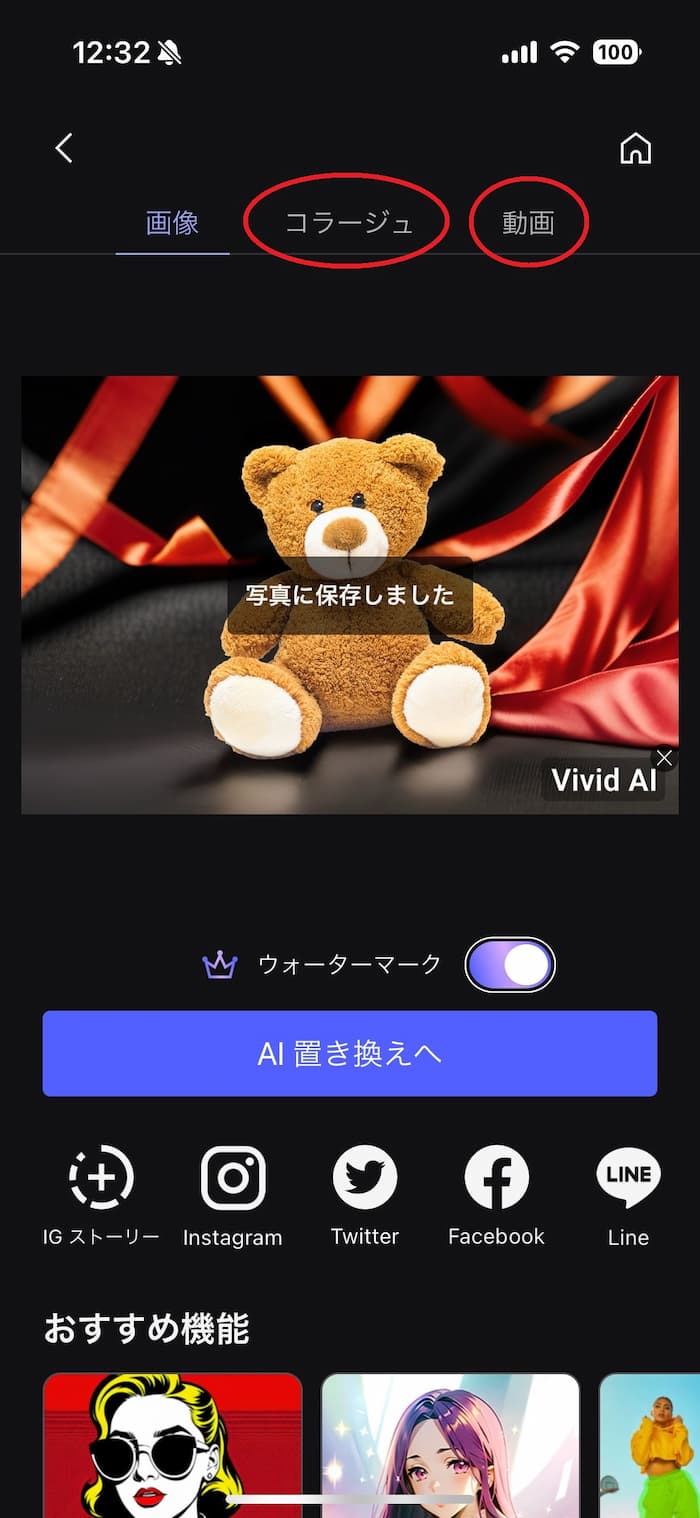This screenshot has width=700, height=1518.
Task: Share to IG ストーリー
Action: tap(101, 1178)
